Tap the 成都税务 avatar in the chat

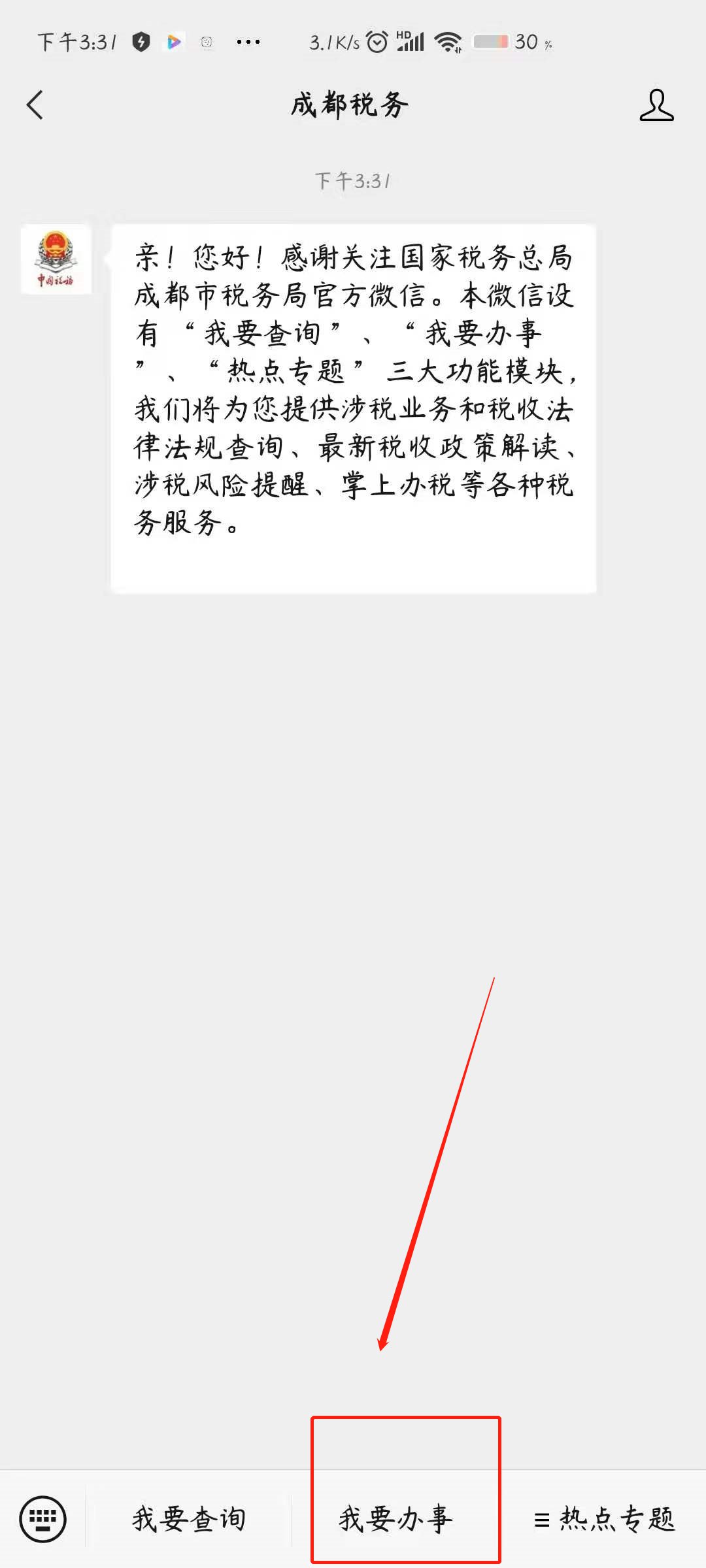point(56,259)
